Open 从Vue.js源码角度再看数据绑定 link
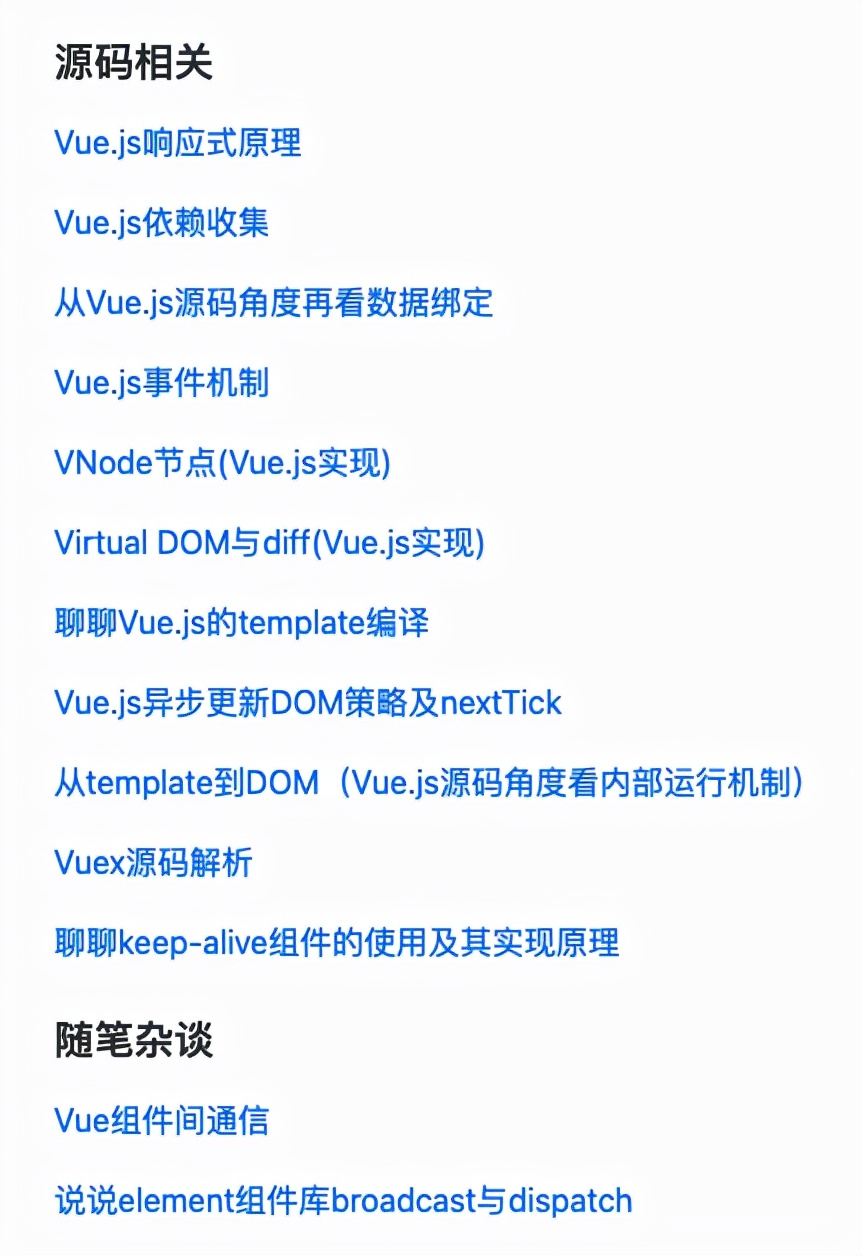This screenshot has width=862, height=1256. [x=273, y=302]
